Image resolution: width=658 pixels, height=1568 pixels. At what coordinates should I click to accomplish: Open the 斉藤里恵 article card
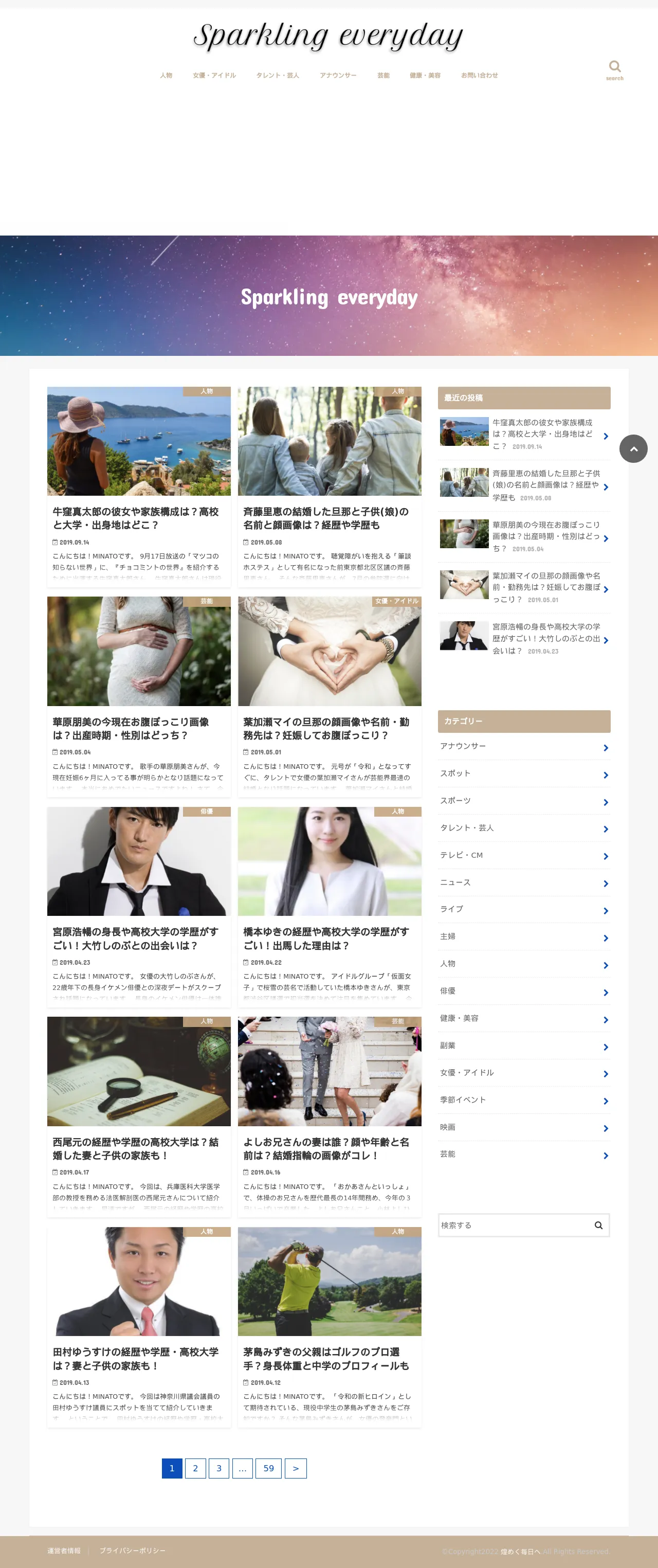330,486
